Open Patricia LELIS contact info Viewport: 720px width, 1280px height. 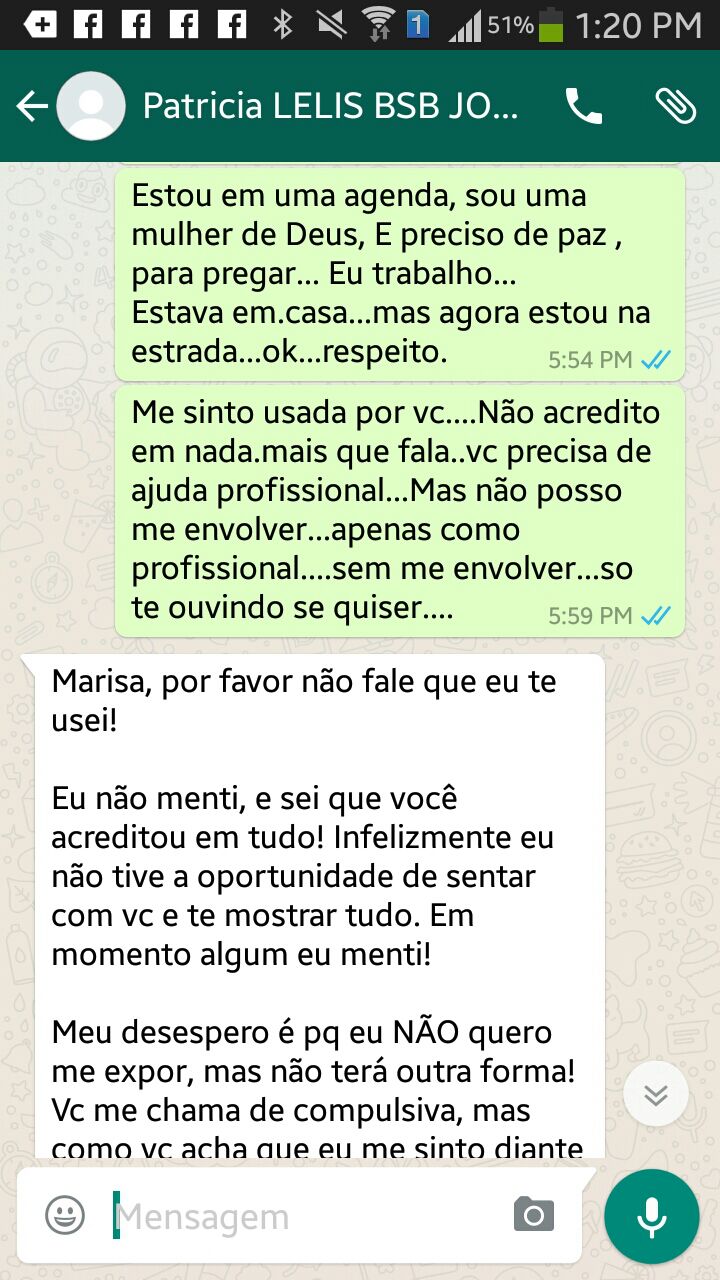click(x=330, y=106)
